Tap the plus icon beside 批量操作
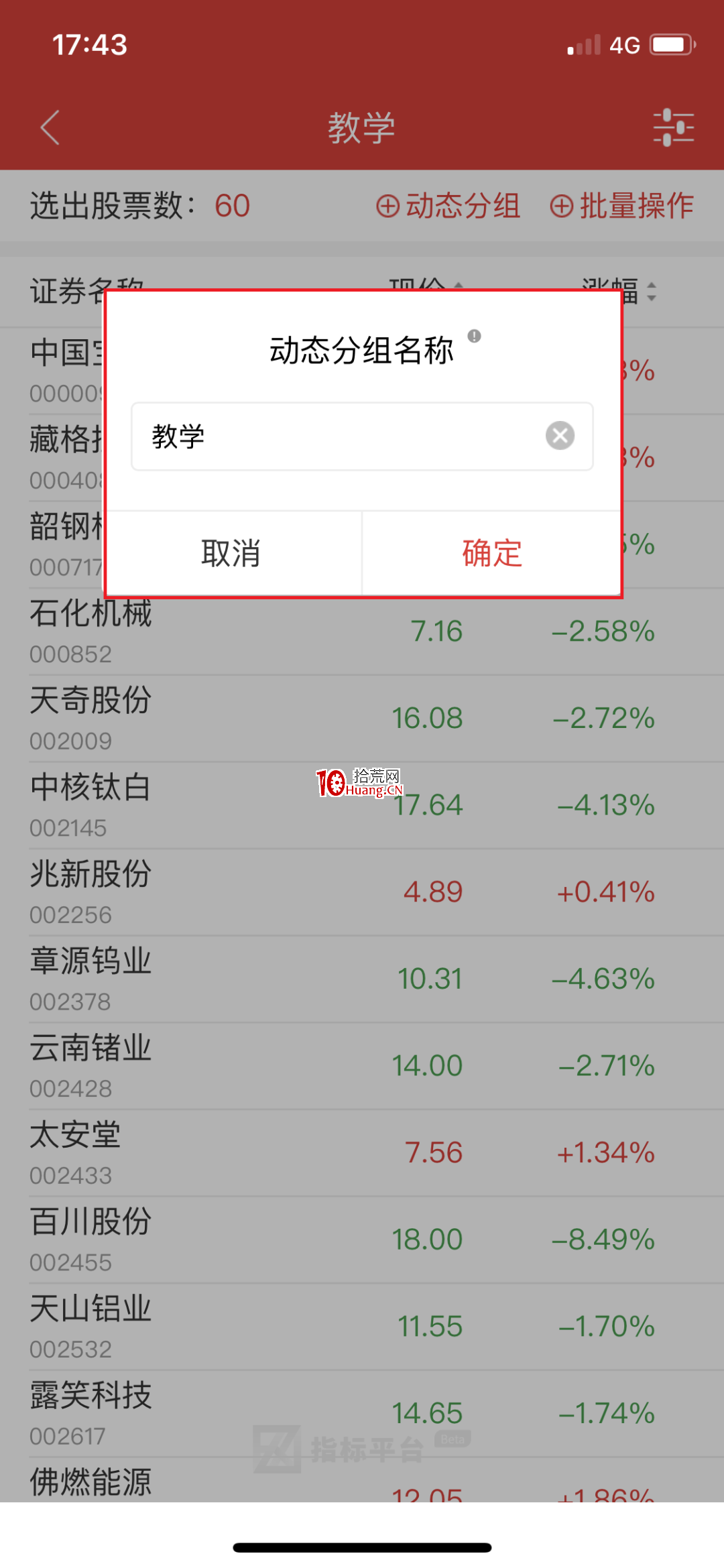This screenshot has width=724, height=1568. click(x=562, y=206)
